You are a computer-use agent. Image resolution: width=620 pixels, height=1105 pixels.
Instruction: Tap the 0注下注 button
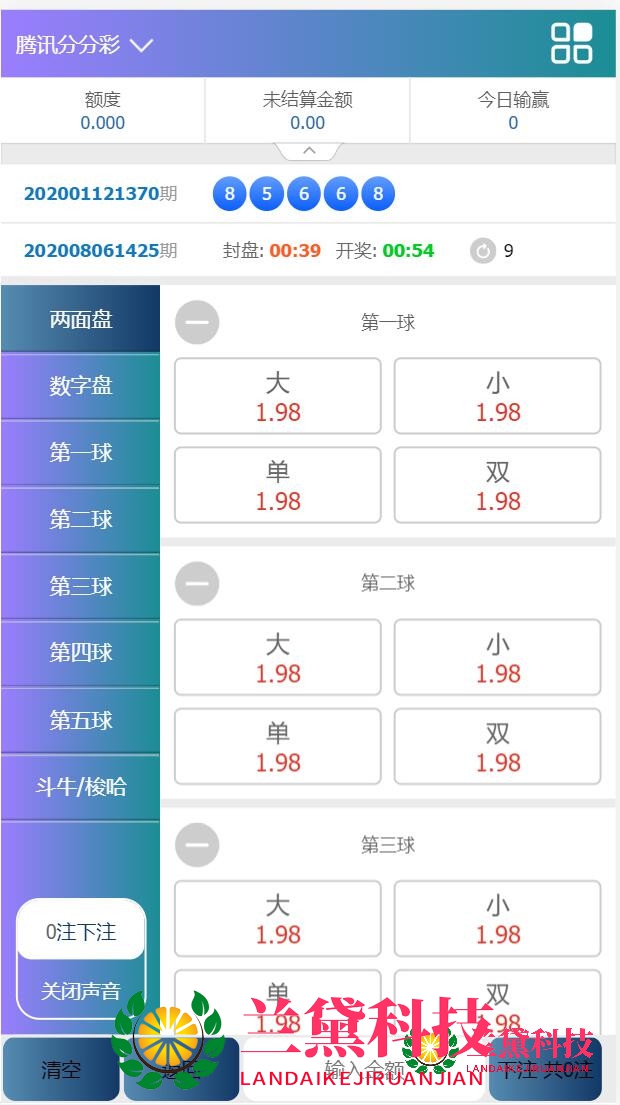tap(81, 932)
